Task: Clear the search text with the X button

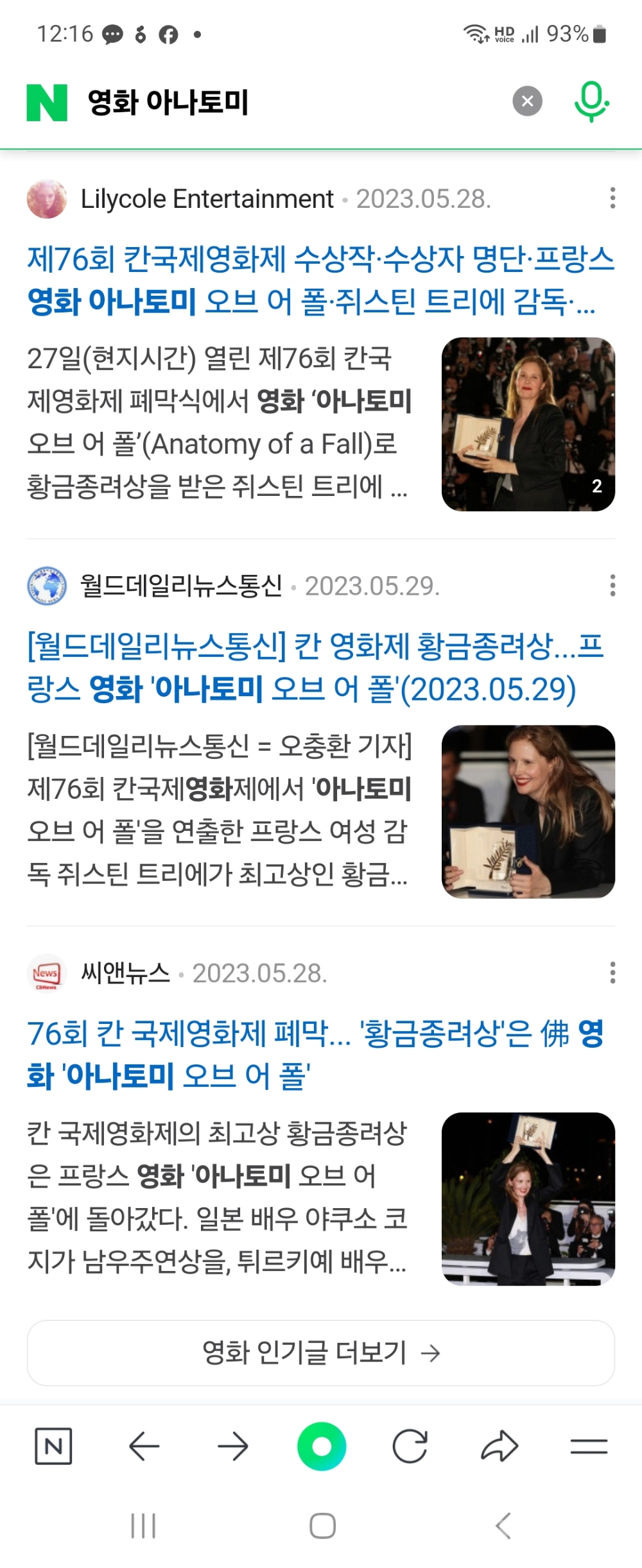Action: (x=527, y=101)
